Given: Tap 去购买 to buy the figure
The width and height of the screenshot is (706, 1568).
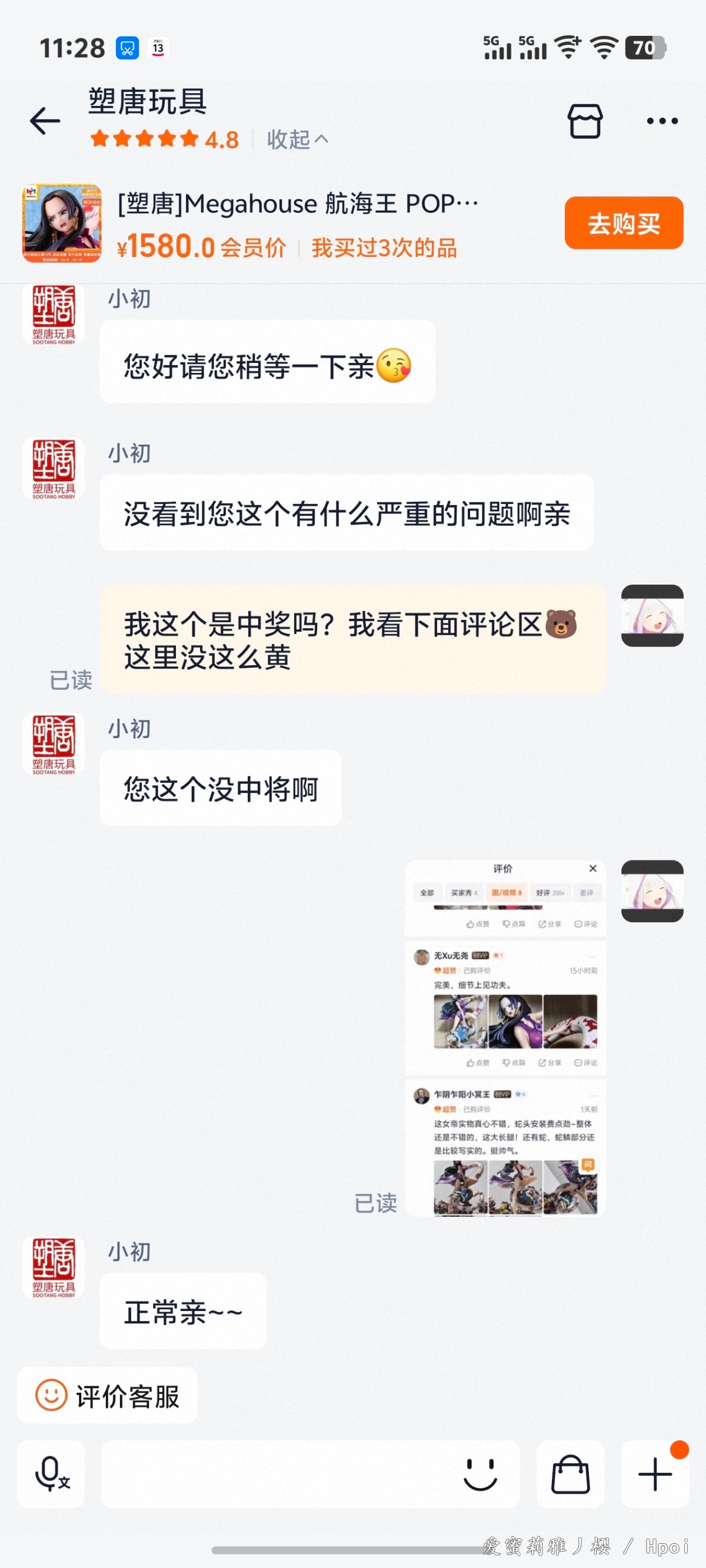Looking at the screenshot, I should point(623,223).
